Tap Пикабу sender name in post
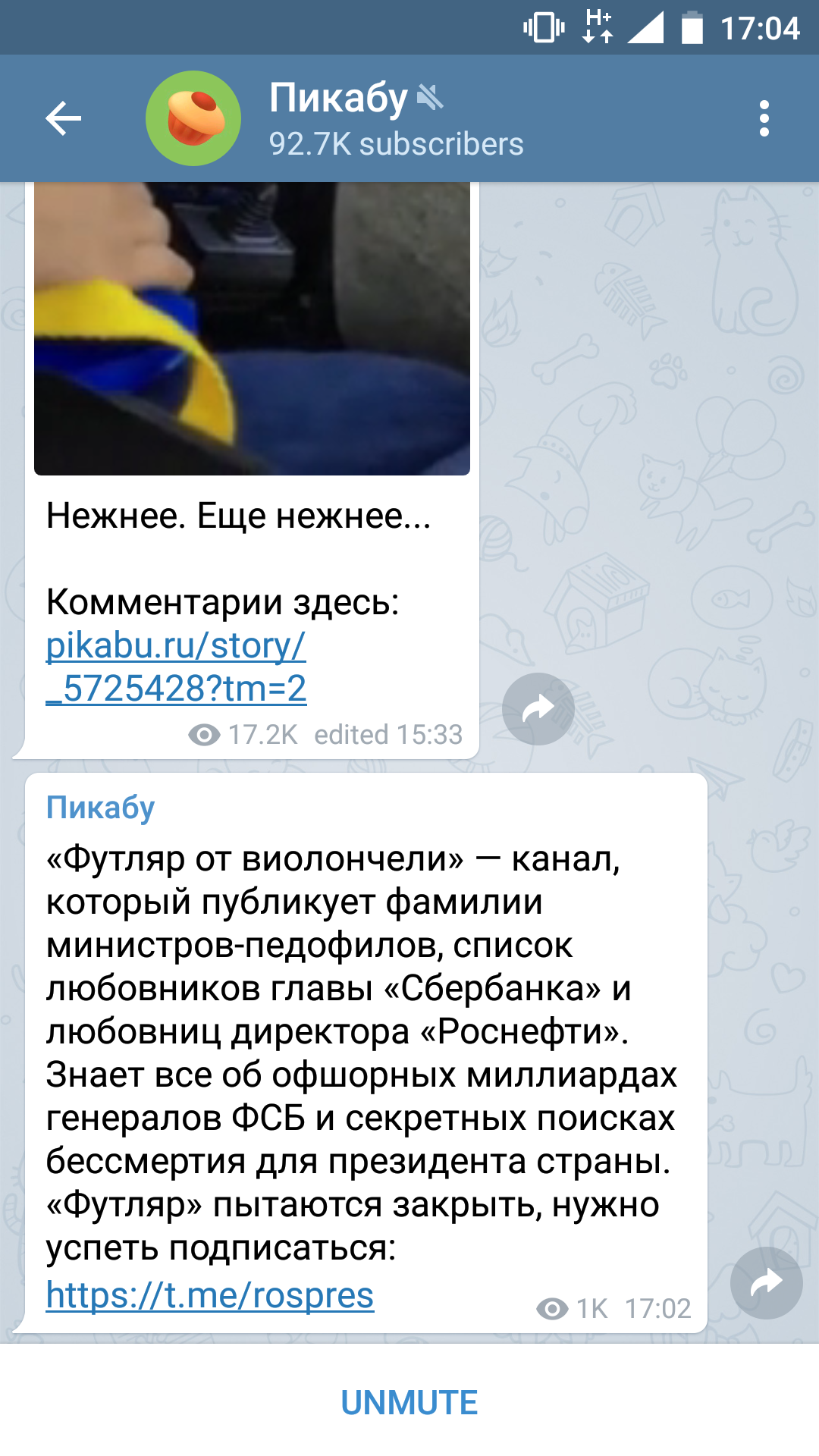819x1456 pixels. [101, 808]
